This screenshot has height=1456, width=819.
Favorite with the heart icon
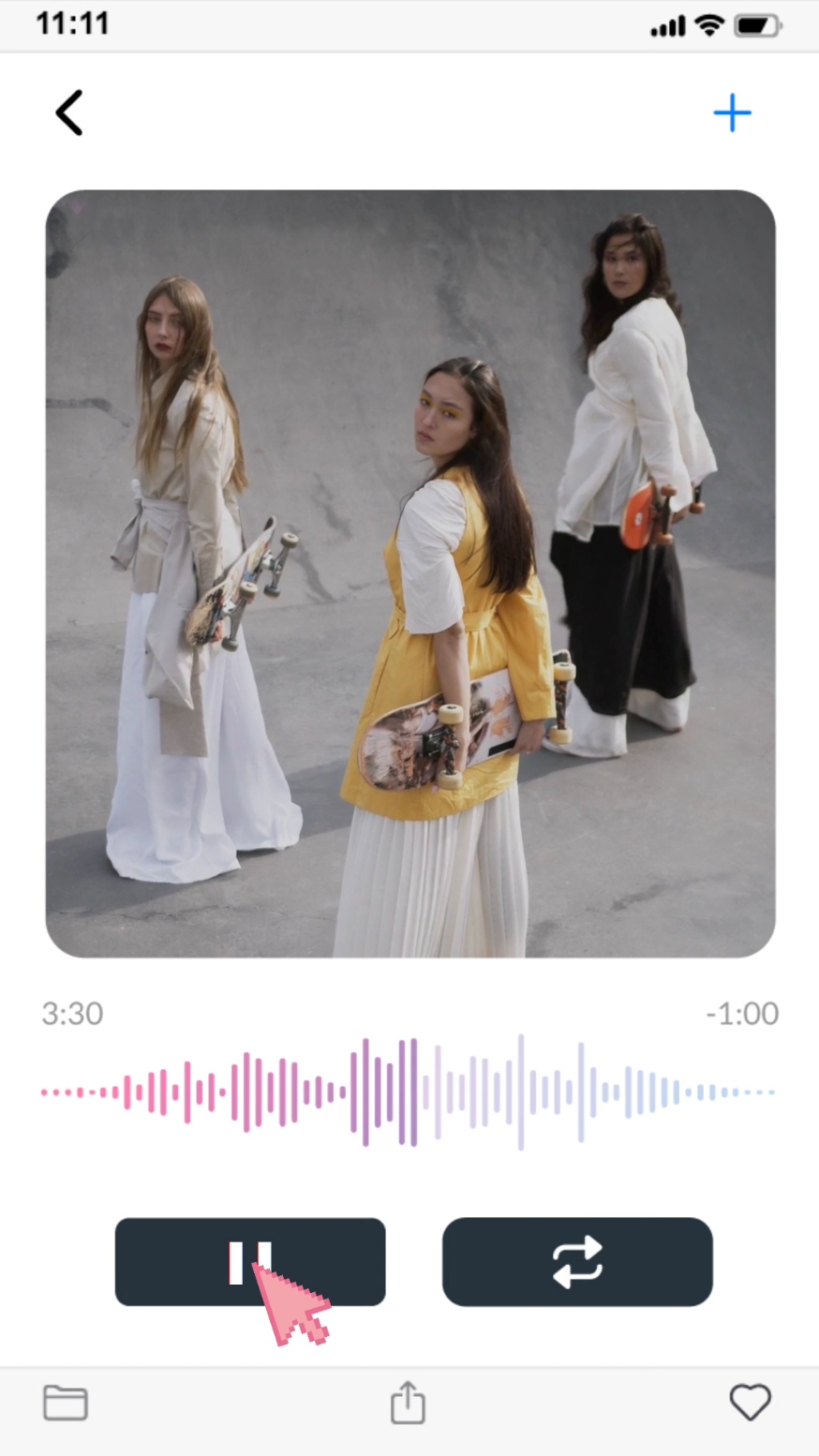coord(750,1403)
